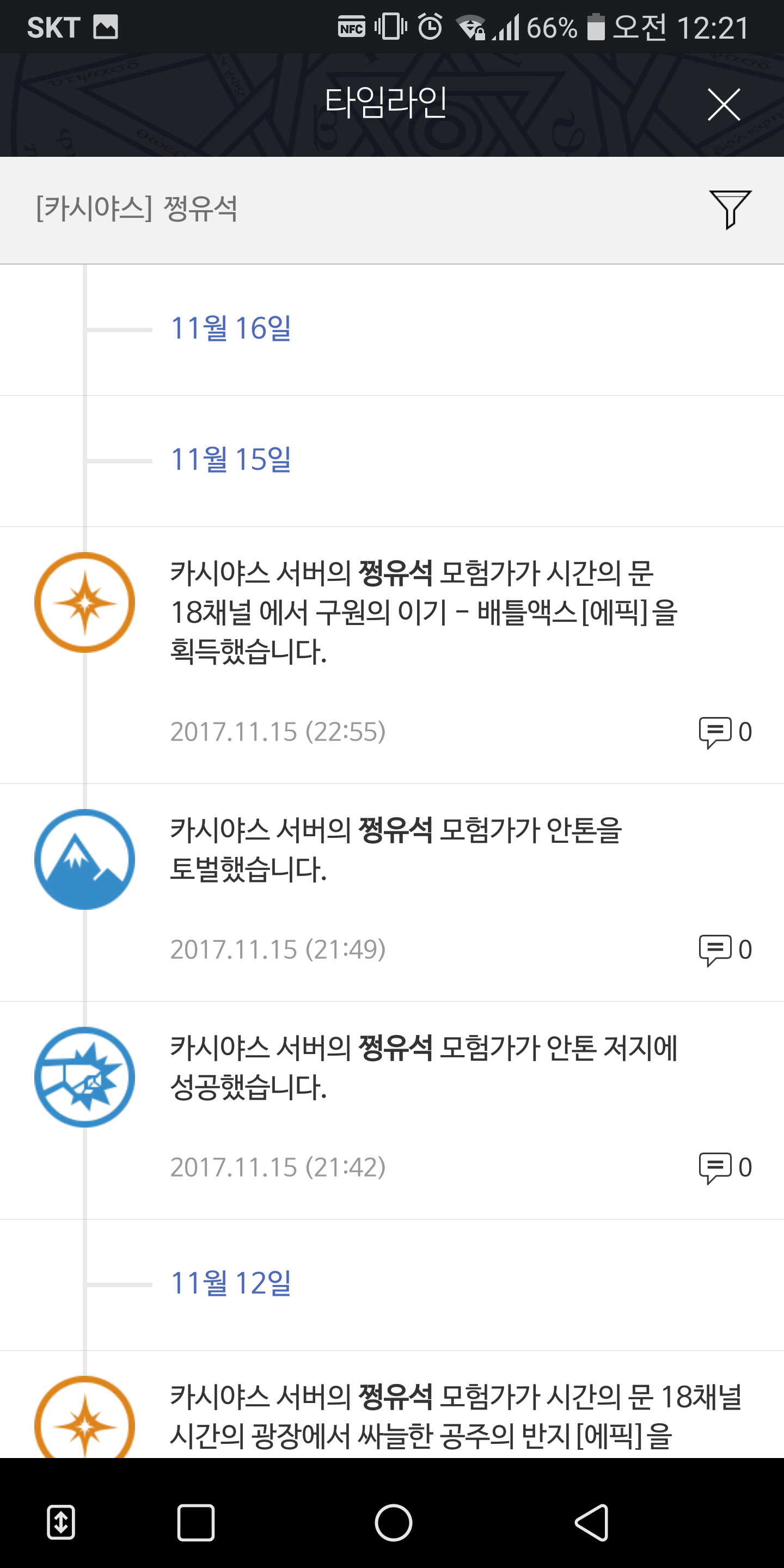
Task: Open the timeline filter funnel
Action: click(730, 210)
